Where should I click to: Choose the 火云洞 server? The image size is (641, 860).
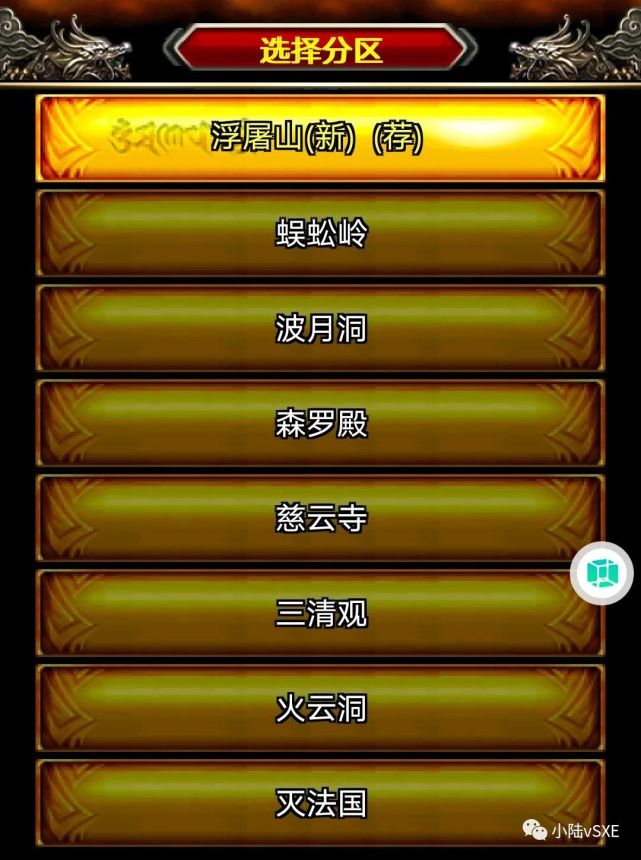click(x=320, y=708)
